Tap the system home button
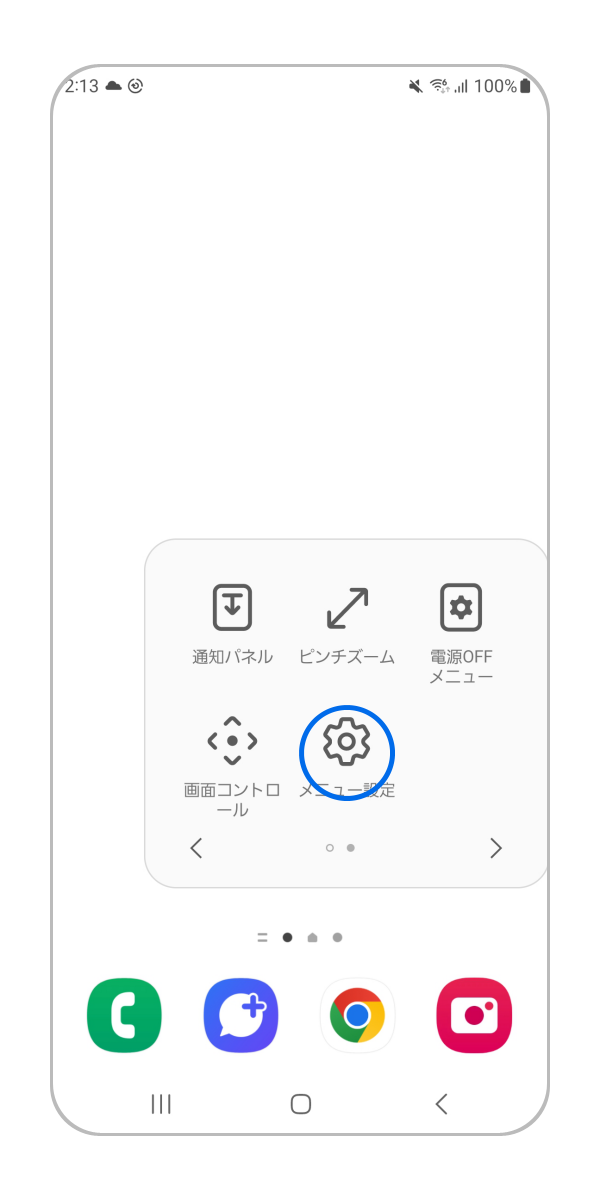This screenshot has height=1200, width=600. click(x=300, y=1103)
